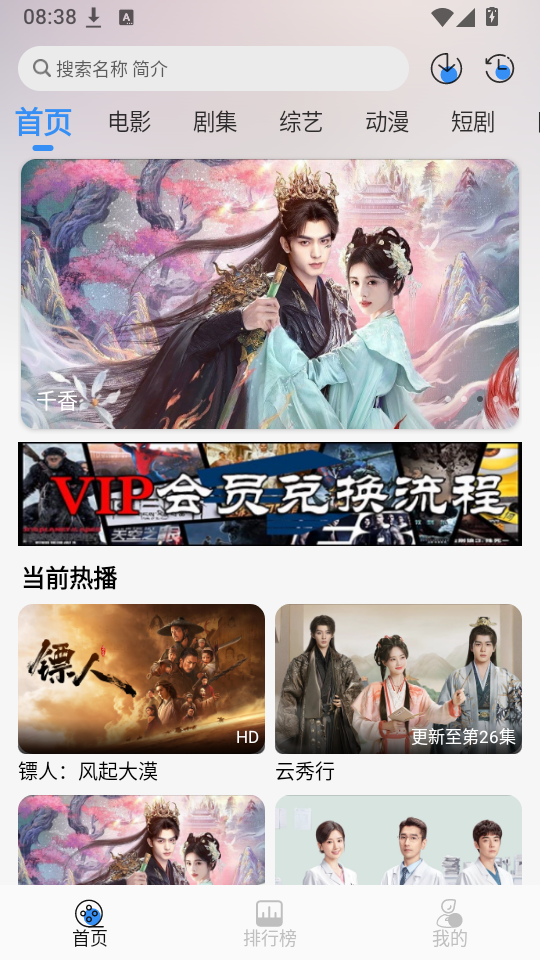Open the 云秀行 series card
Image resolution: width=540 pixels, height=960 pixels.
coord(398,693)
